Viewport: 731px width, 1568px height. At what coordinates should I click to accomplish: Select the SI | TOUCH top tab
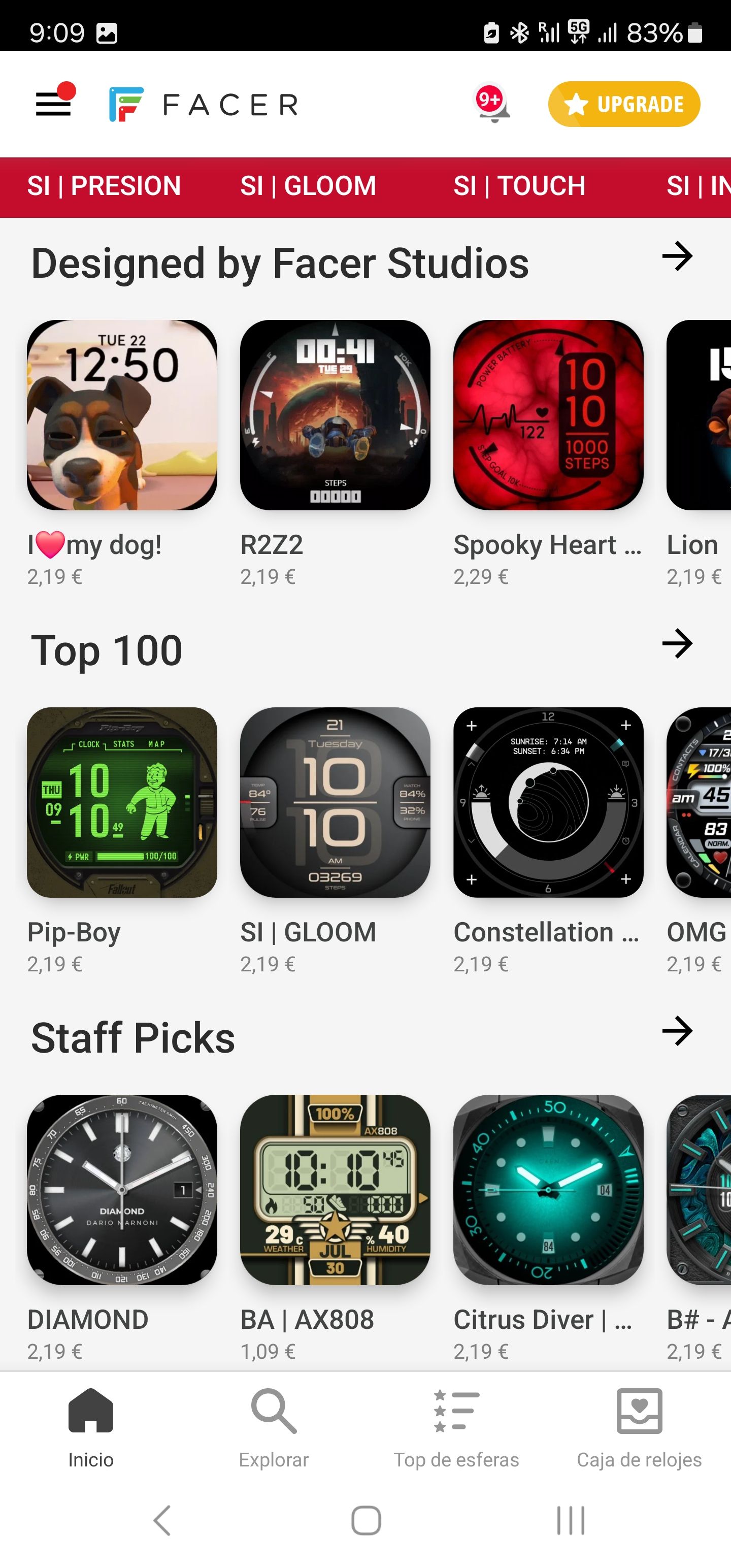click(519, 186)
